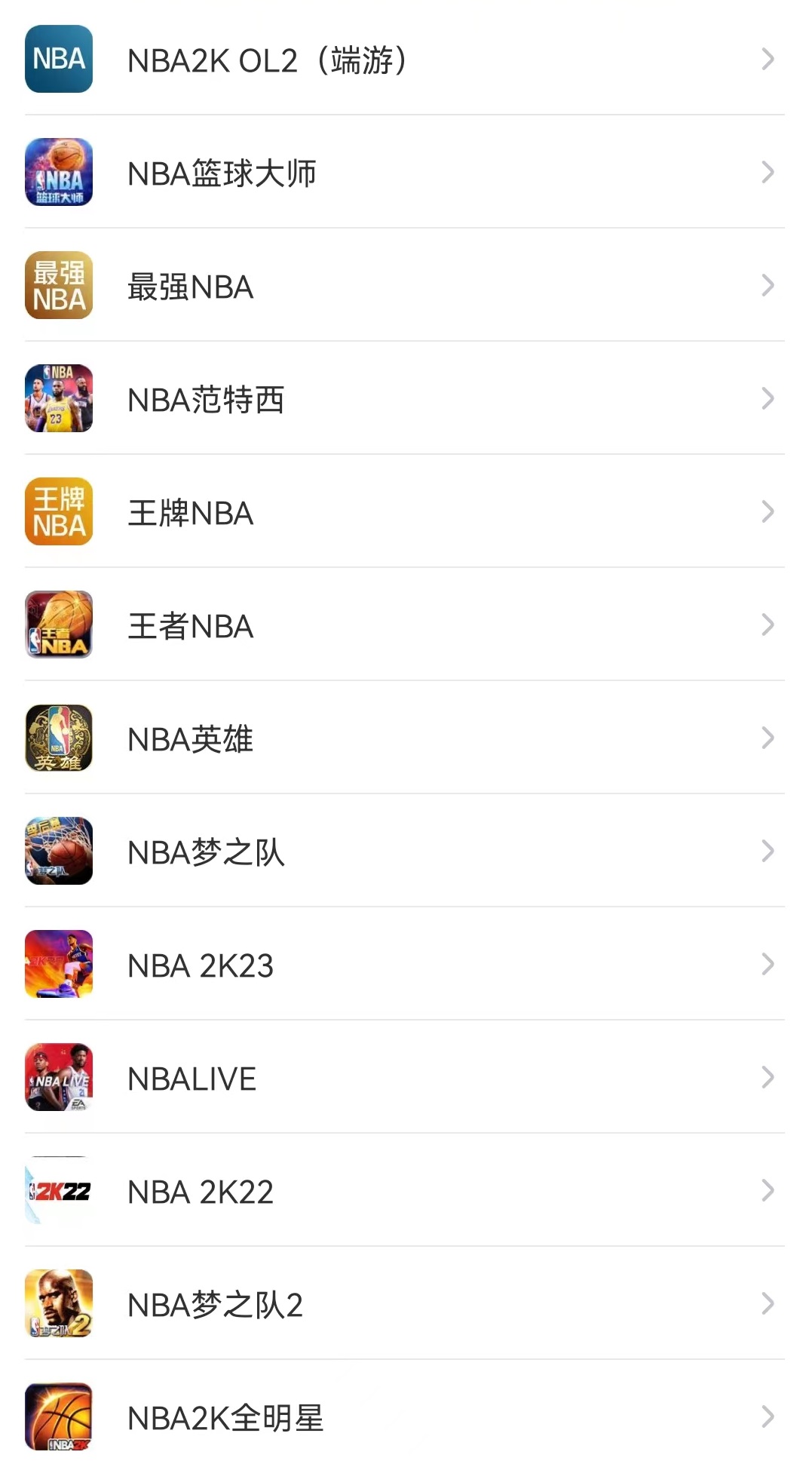
Task: Choose NBA范特西 game
Action: [x=404, y=399]
